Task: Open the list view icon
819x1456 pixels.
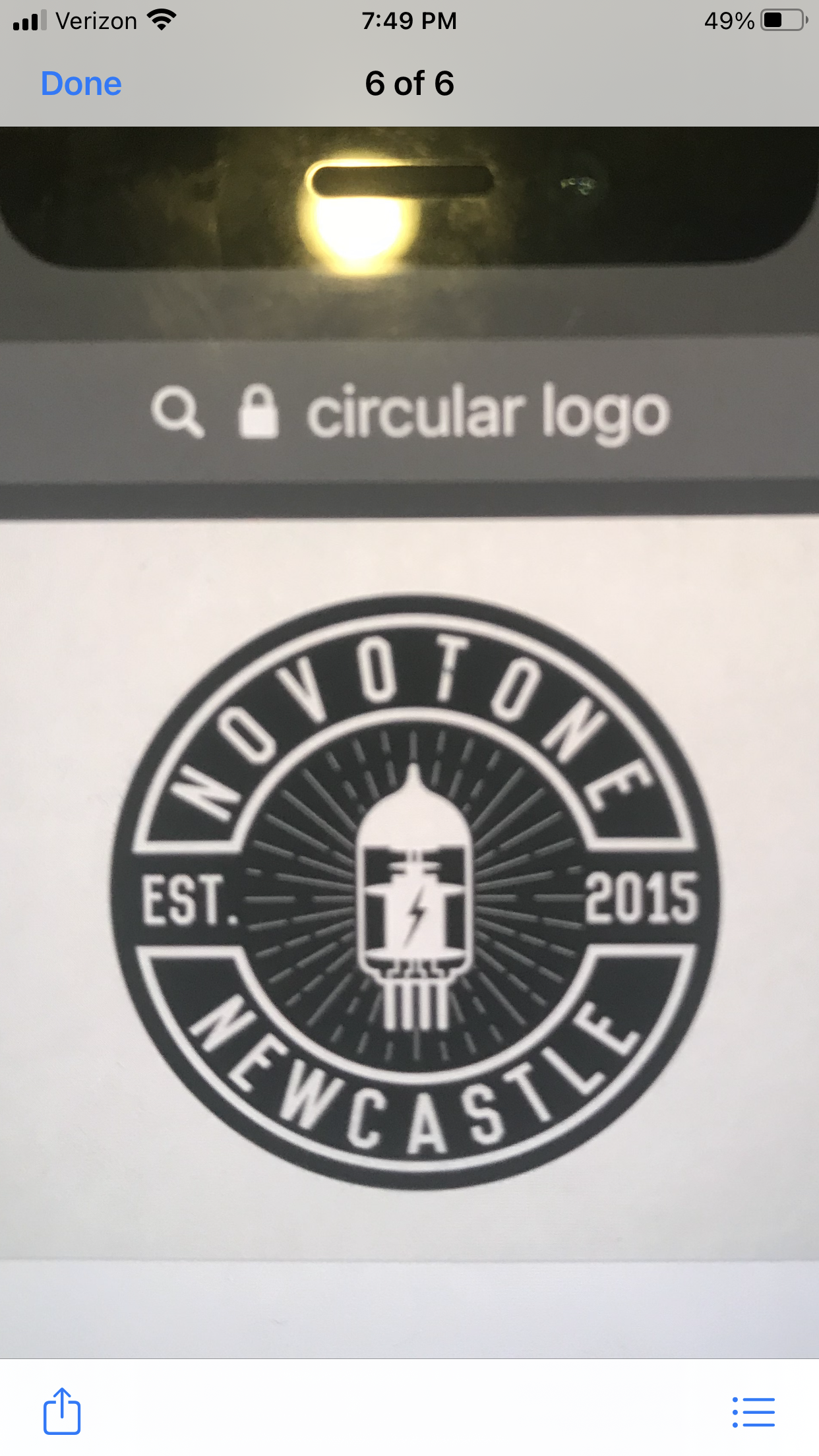Action: (753, 1412)
